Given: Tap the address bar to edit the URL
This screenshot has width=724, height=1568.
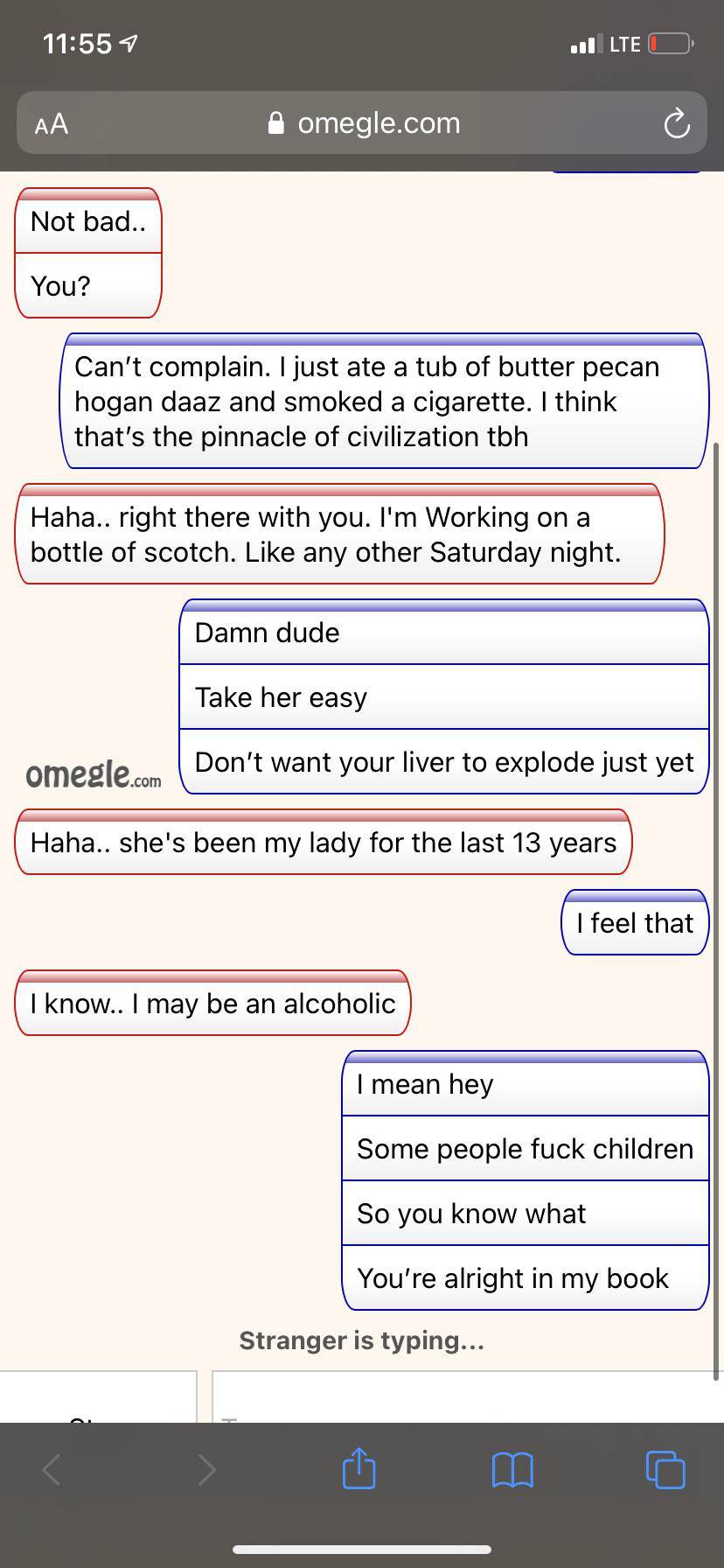Looking at the screenshot, I should coord(380,123).
